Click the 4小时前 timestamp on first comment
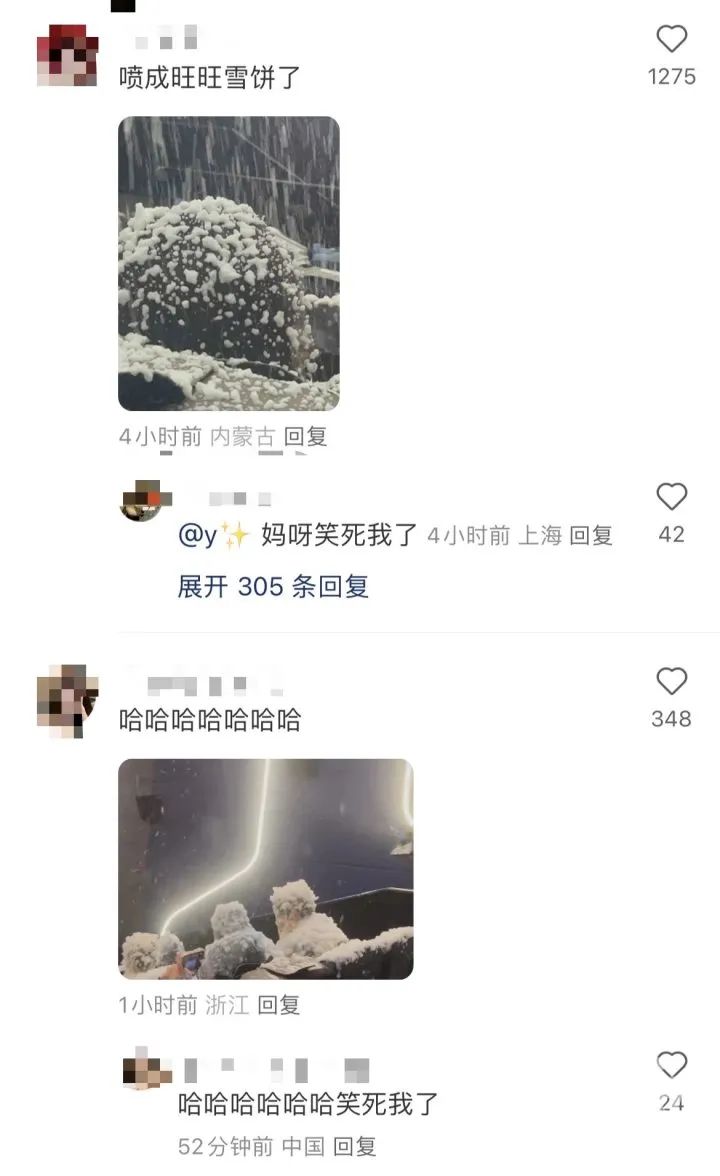Viewport: 720px width, 1176px height. coord(152,435)
